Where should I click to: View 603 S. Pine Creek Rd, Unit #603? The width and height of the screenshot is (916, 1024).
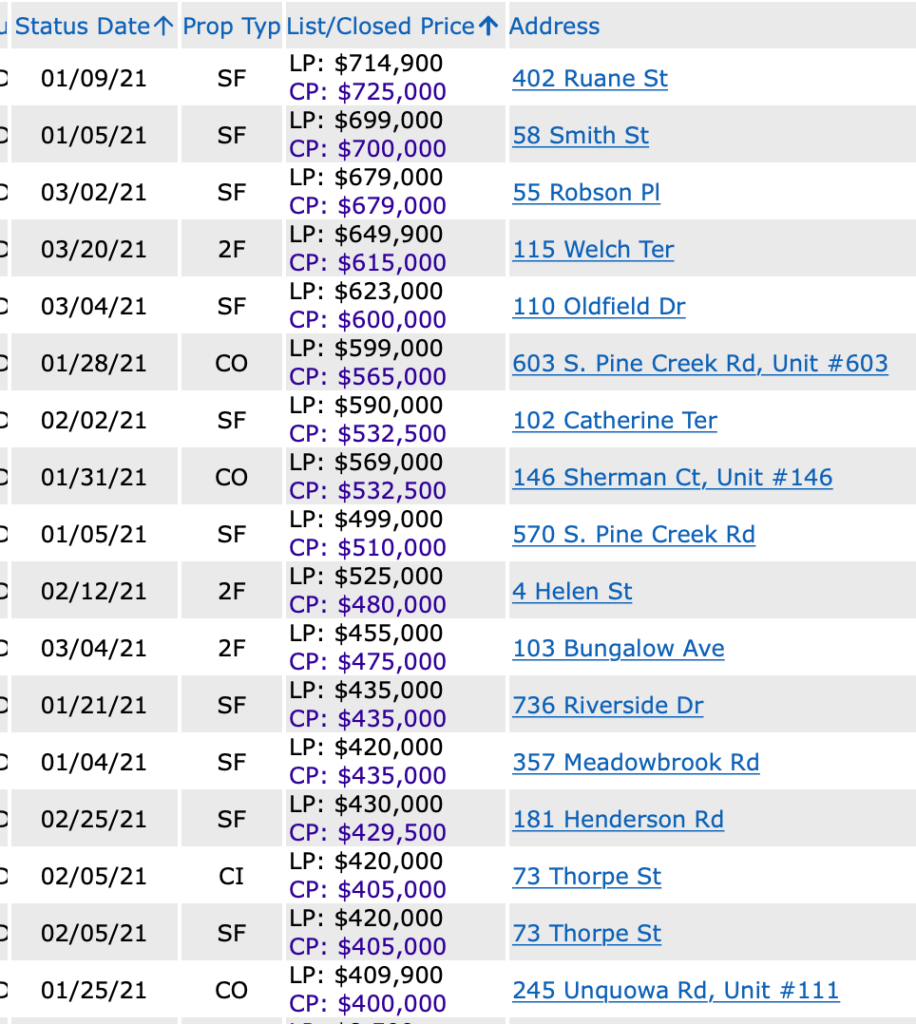click(700, 364)
